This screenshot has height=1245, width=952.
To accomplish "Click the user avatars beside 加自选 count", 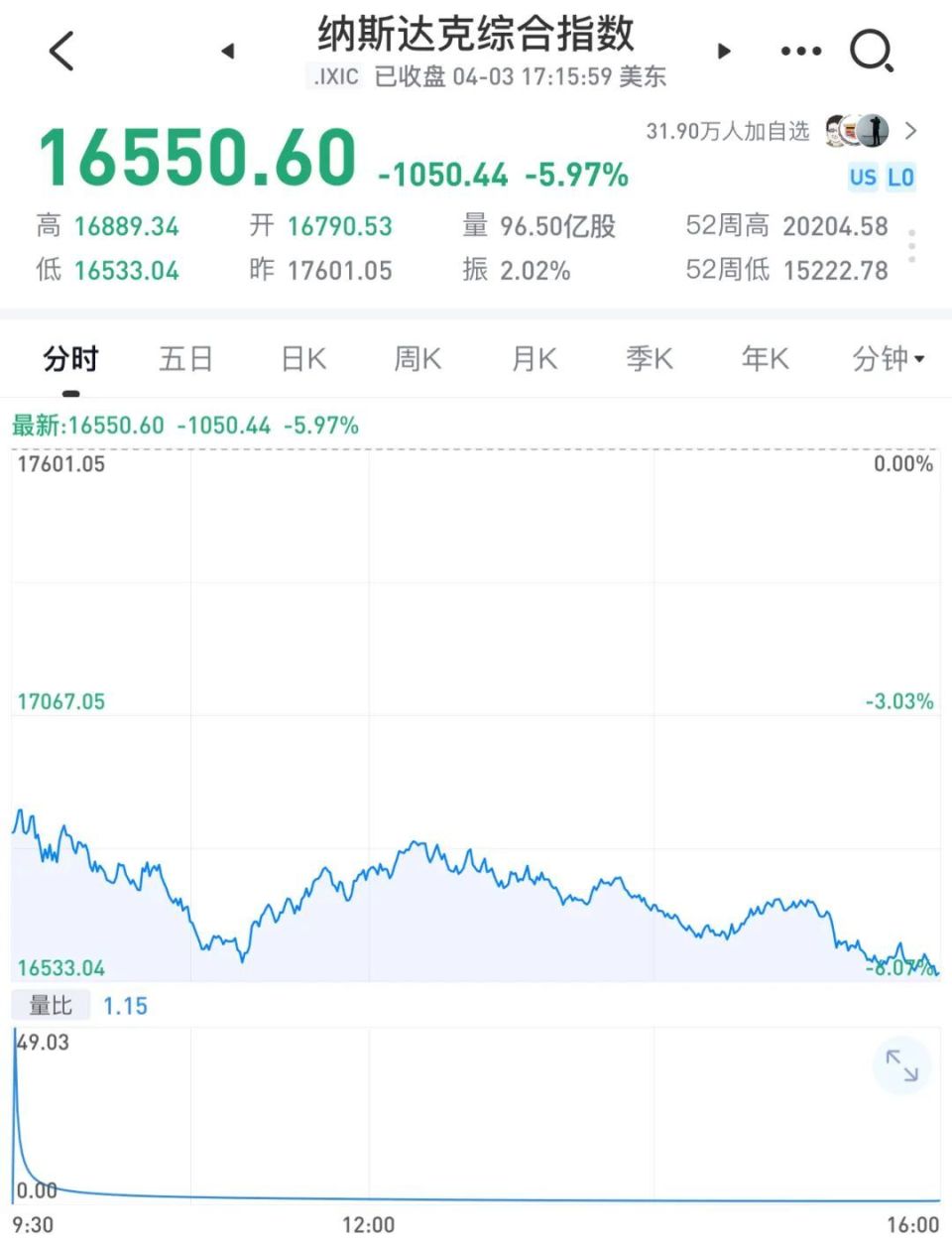I will pyautogui.click(x=855, y=130).
